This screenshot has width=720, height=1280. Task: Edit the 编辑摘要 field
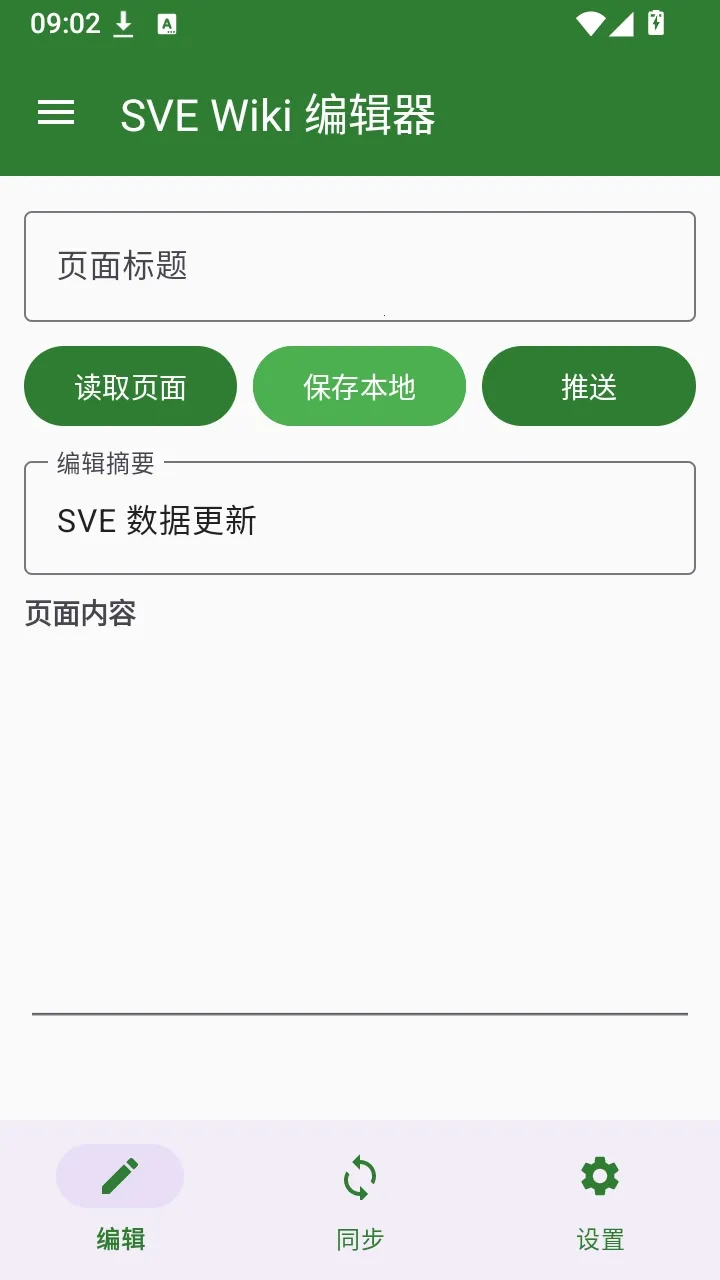coord(360,518)
